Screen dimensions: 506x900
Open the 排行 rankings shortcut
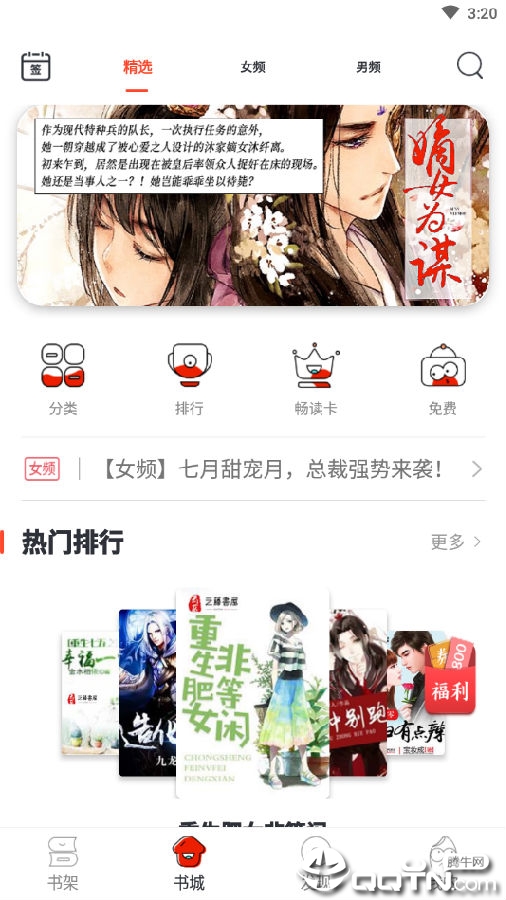[x=189, y=379]
